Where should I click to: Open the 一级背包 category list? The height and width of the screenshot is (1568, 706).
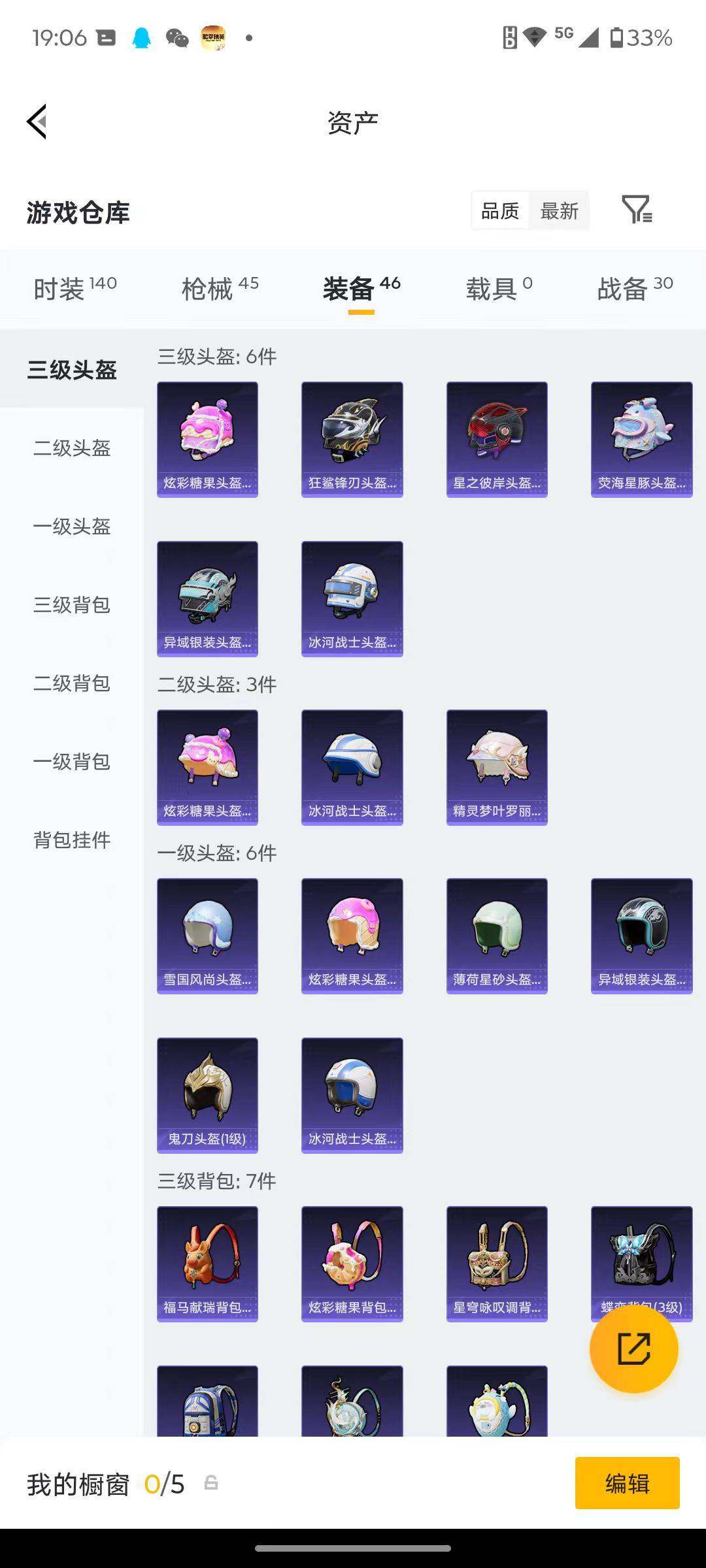point(72,762)
